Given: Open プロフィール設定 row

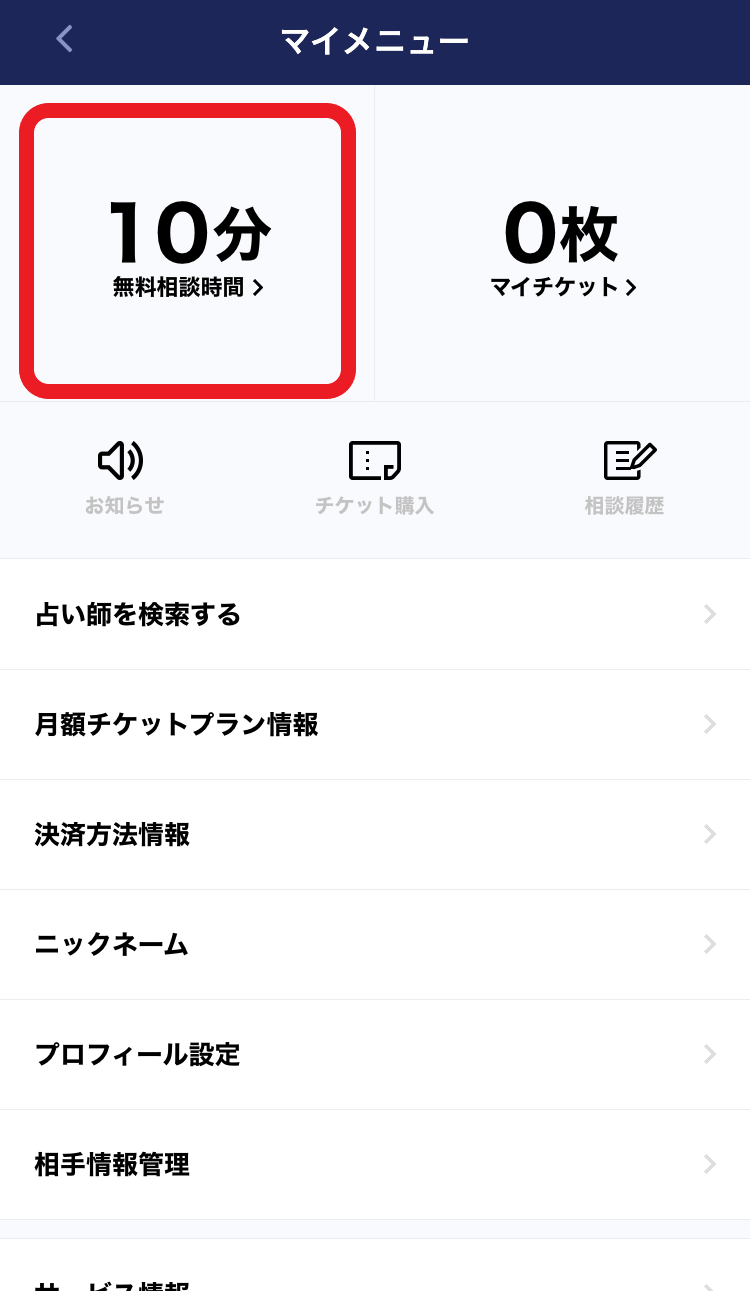Looking at the screenshot, I should (375, 1054).
